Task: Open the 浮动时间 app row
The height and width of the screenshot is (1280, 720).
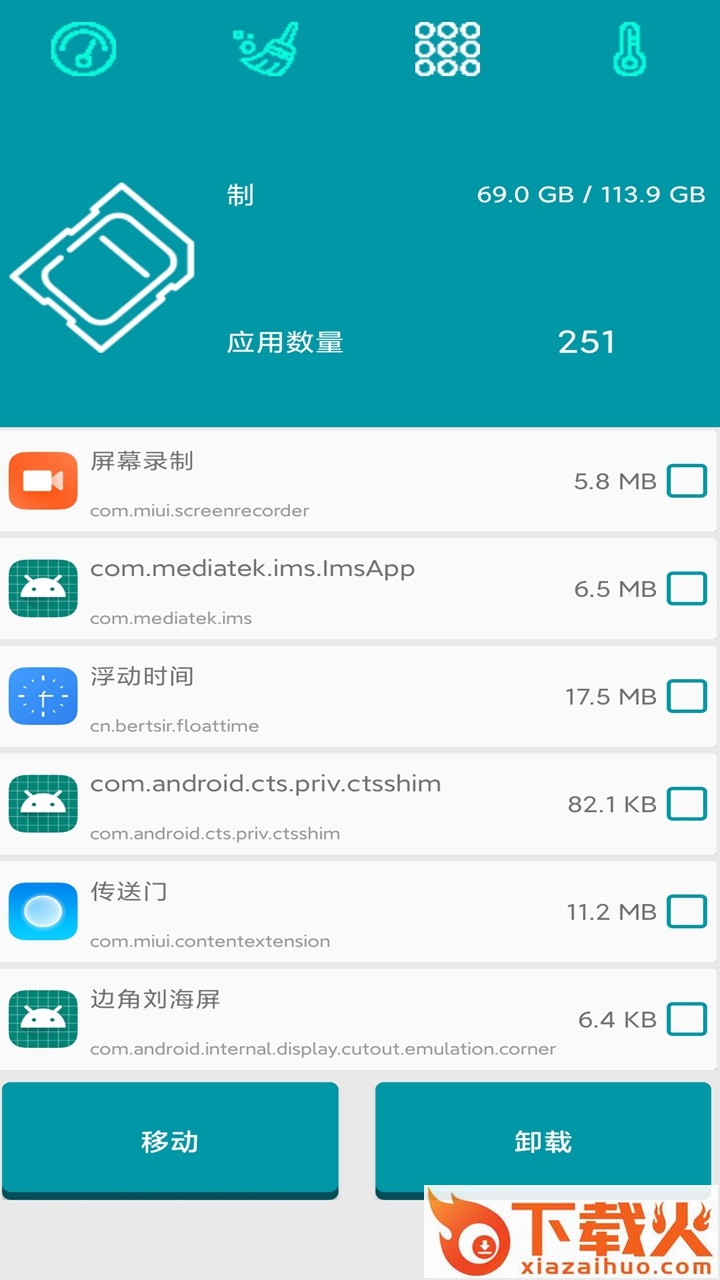Action: [x=359, y=696]
